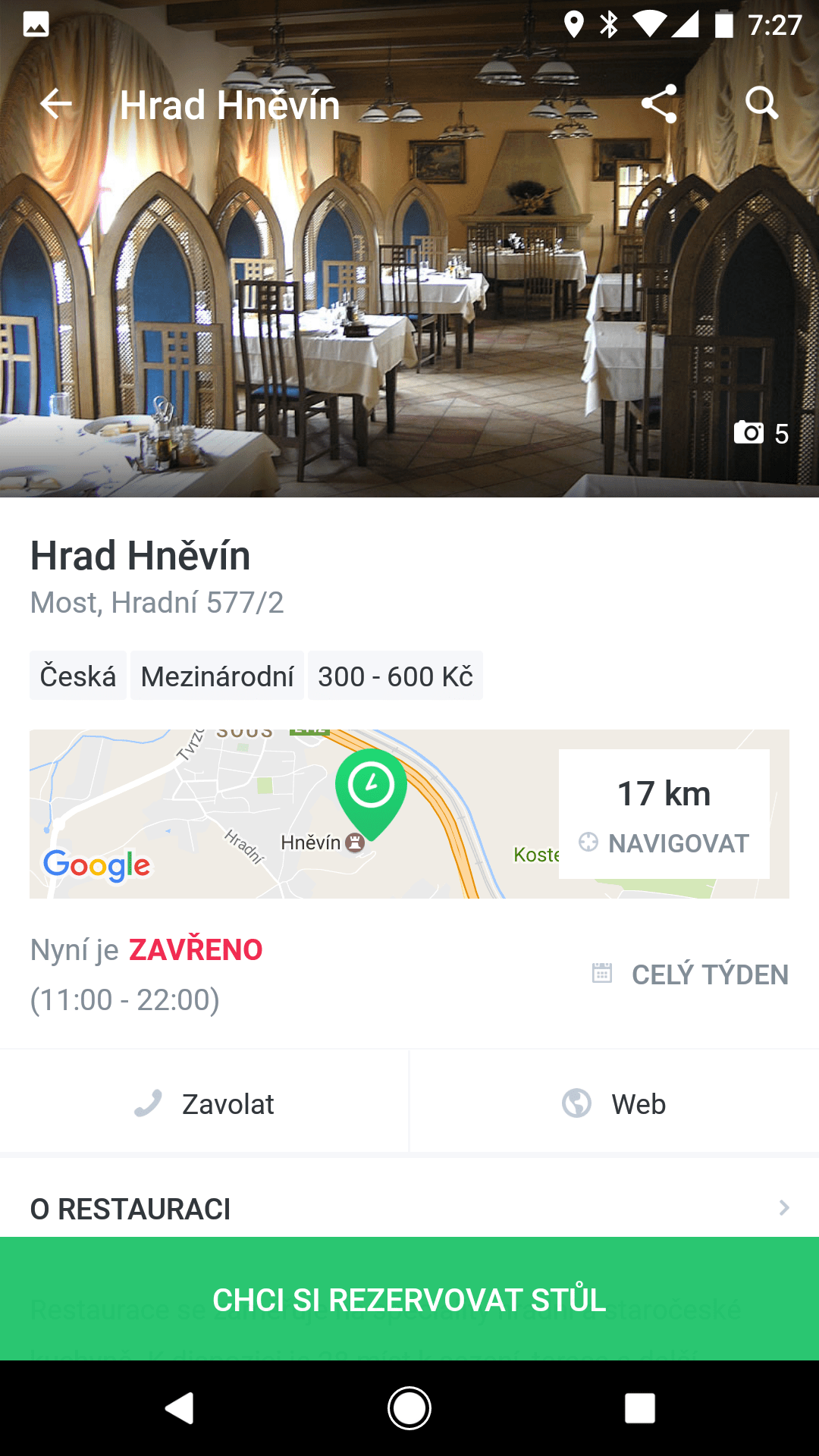Go back using the top-left arrow
819x1456 pixels.
point(56,104)
